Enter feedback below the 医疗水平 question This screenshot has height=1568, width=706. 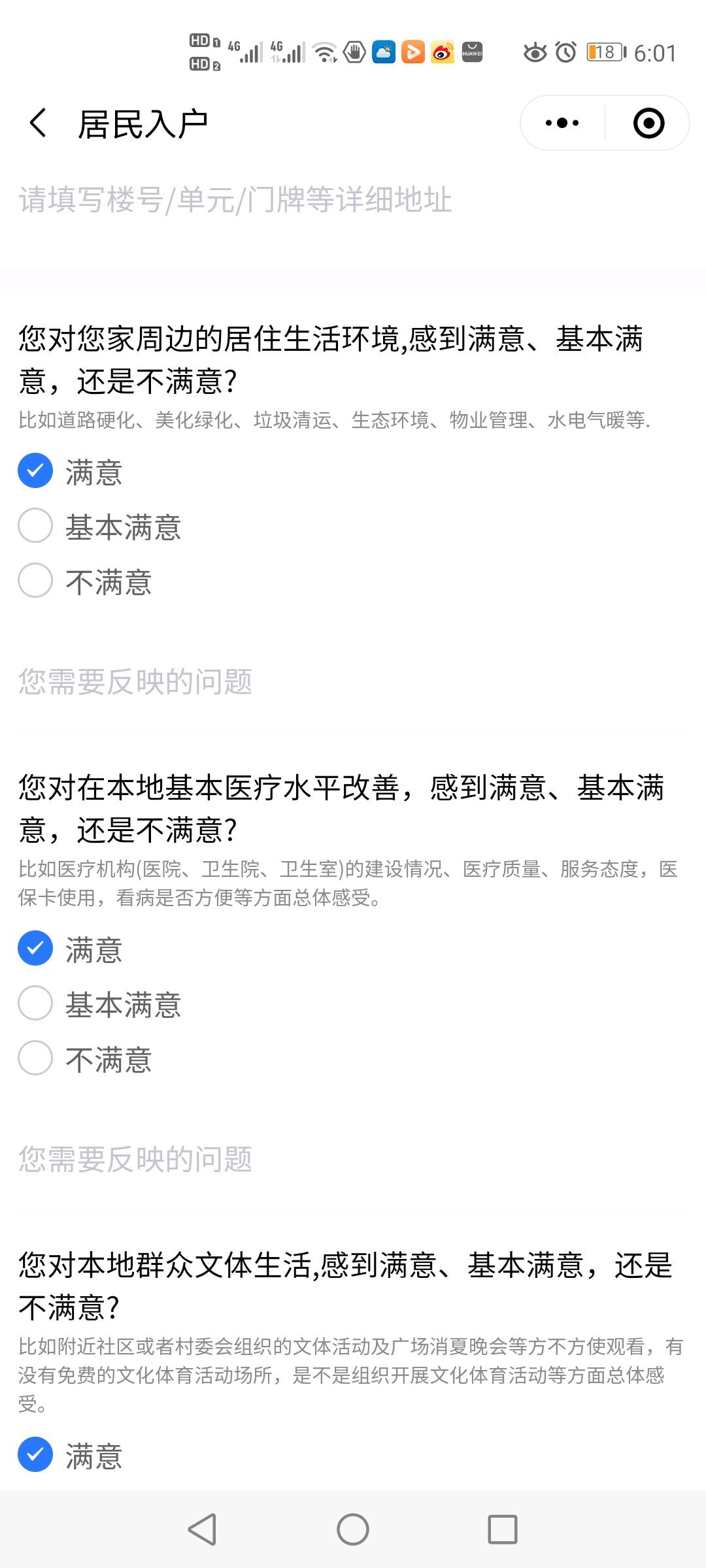(x=353, y=1159)
